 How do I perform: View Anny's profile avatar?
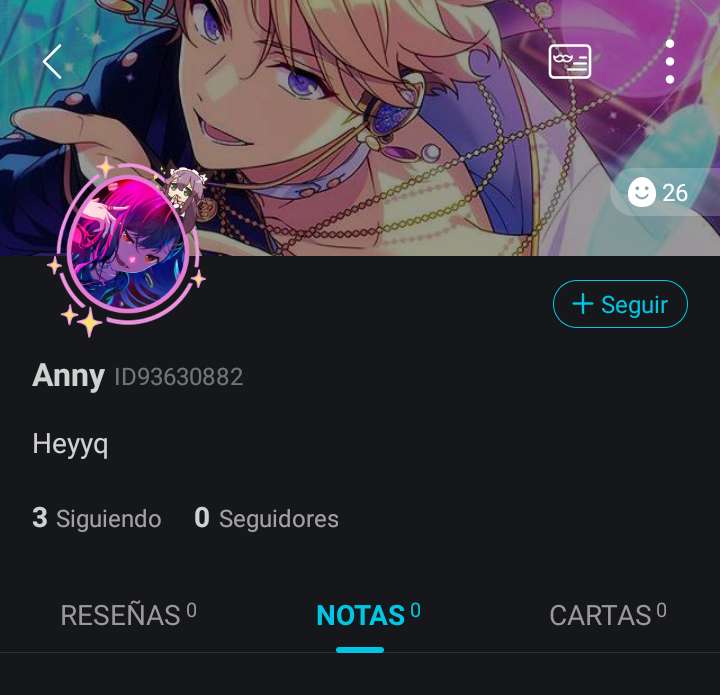(128, 248)
